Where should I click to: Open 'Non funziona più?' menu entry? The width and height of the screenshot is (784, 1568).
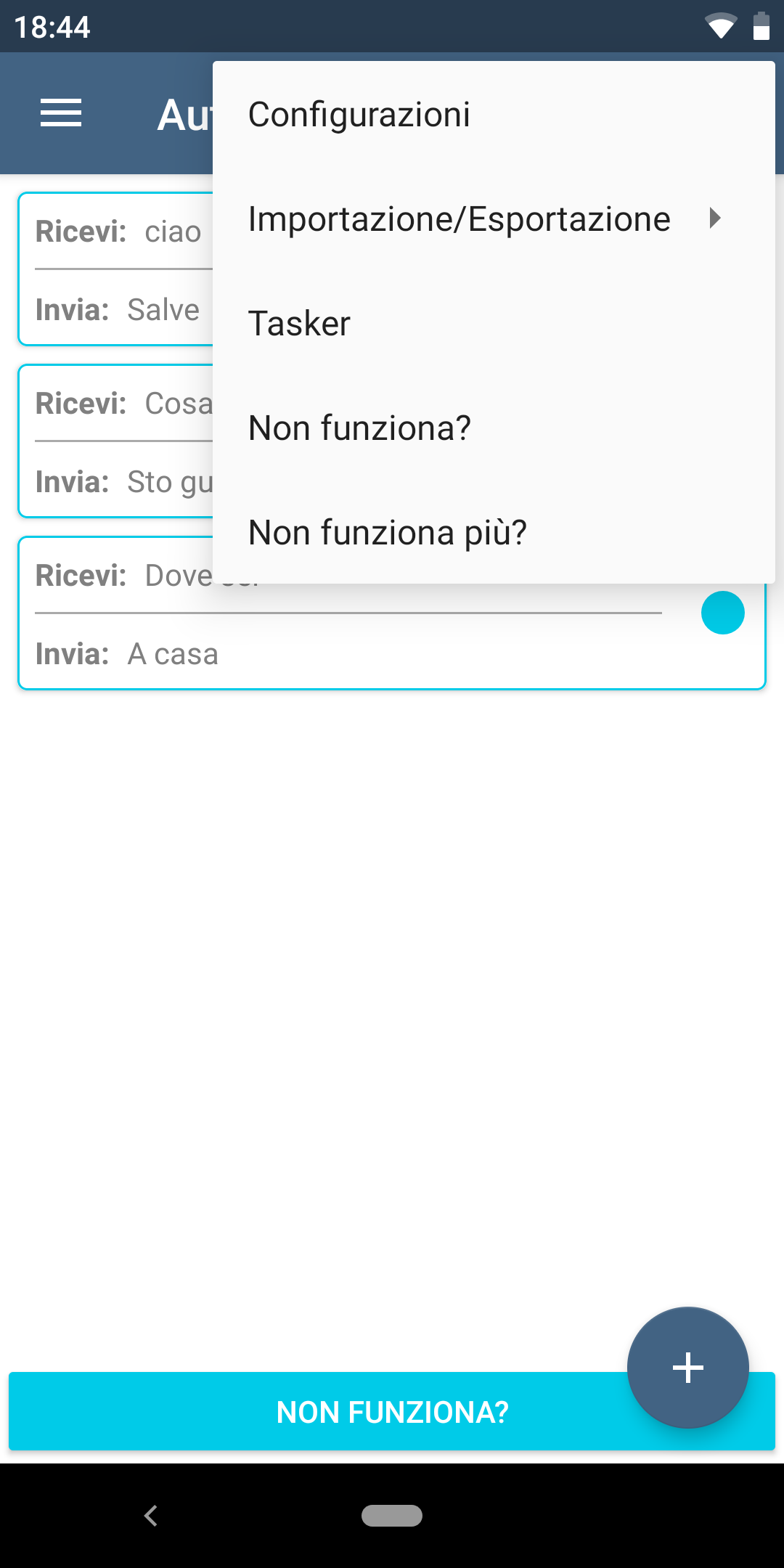494,532
